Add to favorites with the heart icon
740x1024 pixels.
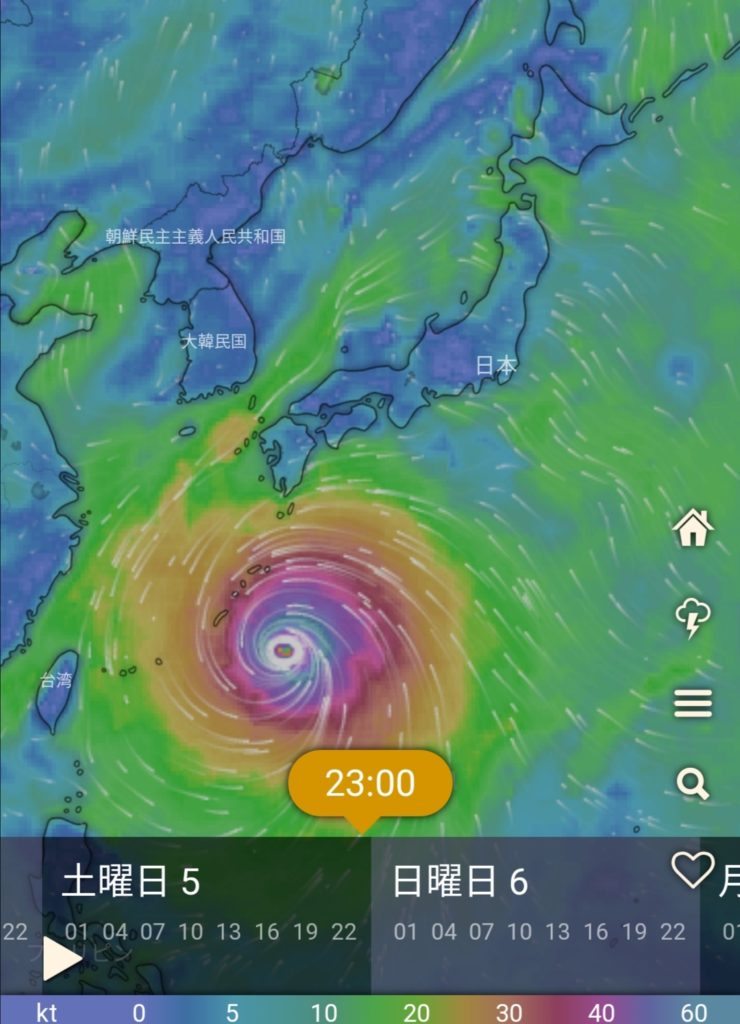[x=692, y=869]
